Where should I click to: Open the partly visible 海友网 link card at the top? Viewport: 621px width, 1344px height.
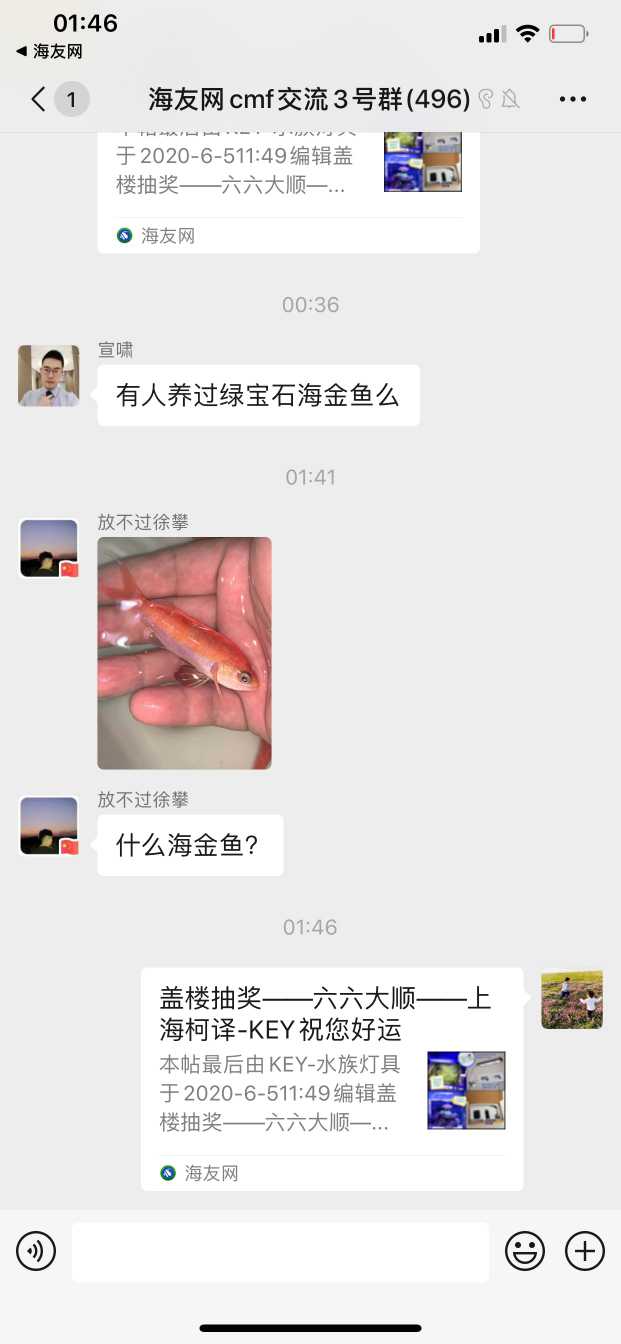288,190
